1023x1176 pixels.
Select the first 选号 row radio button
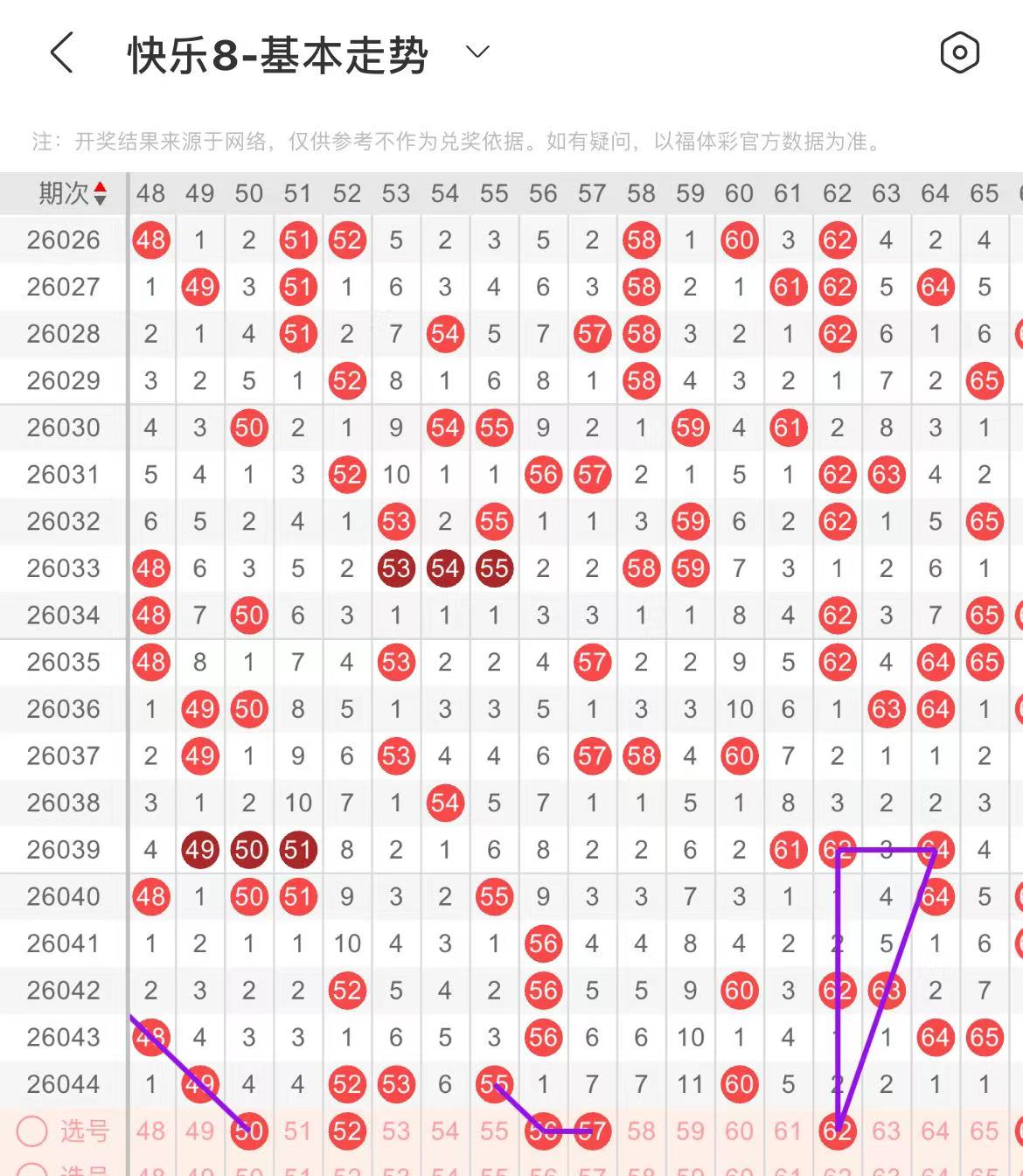(32, 1131)
